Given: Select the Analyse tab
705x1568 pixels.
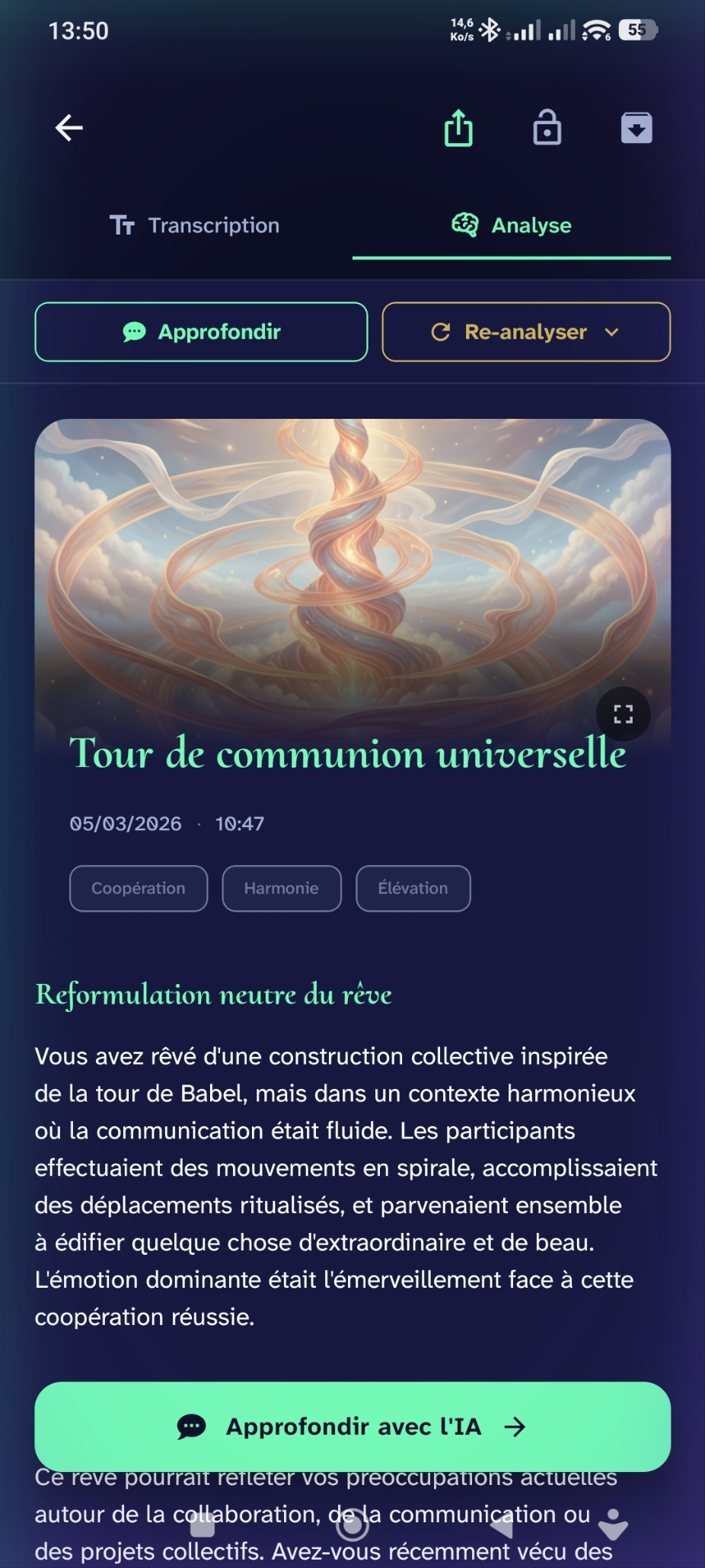Looking at the screenshot, I should (x=512, y=225).
